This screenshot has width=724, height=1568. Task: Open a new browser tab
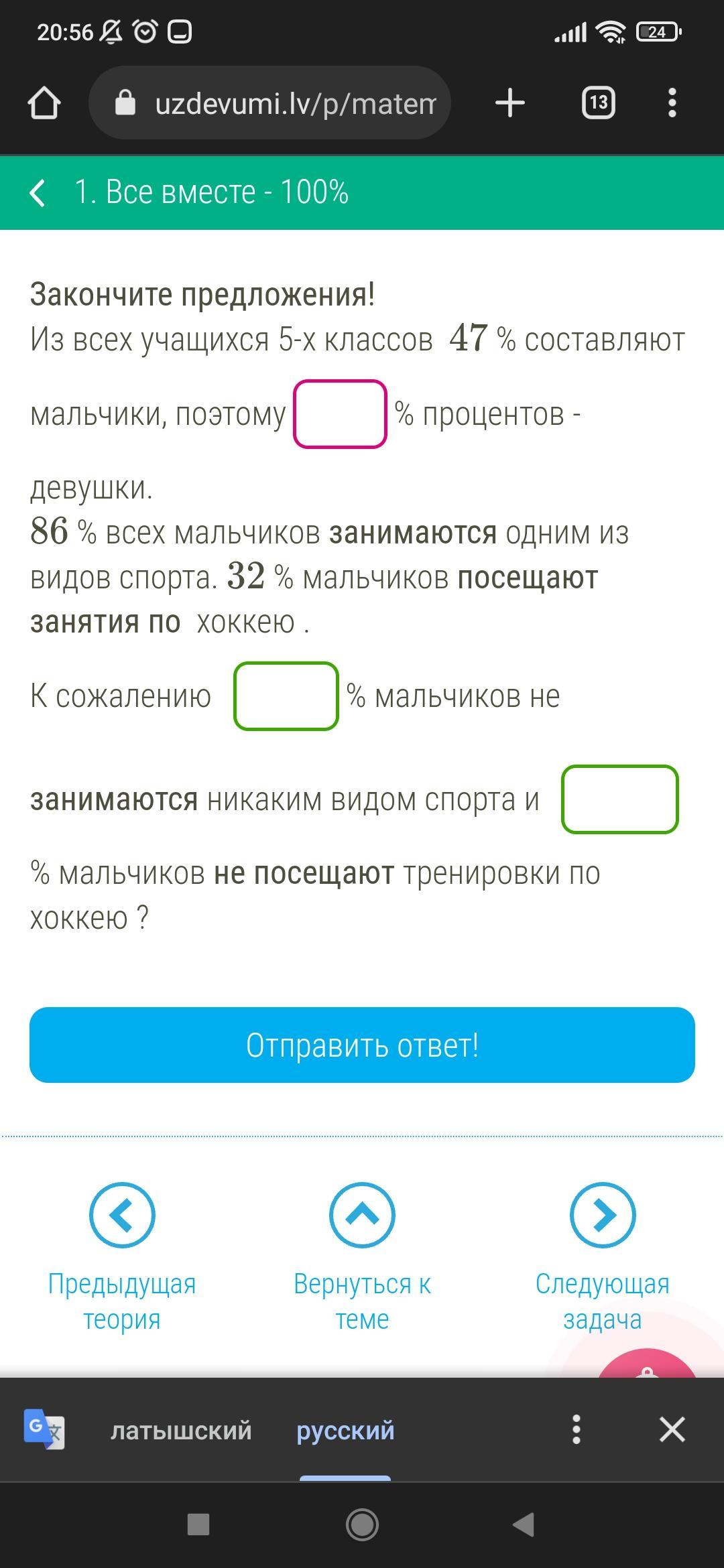click(x=509, y=103)
